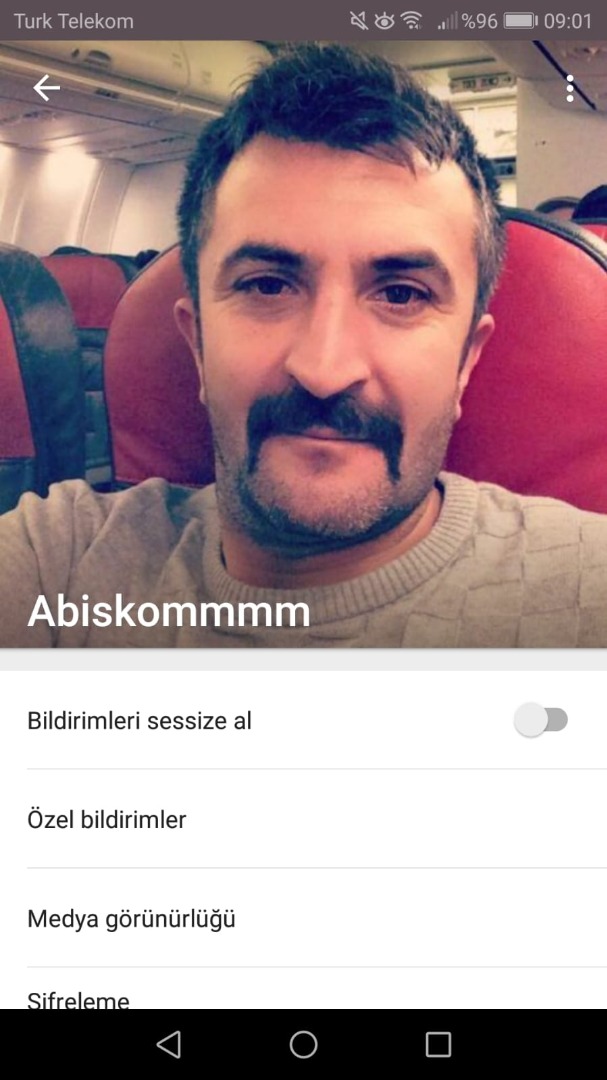Open the recent apps overview
This screenshot has width=607, height=1080.
tap(438, 1045)
